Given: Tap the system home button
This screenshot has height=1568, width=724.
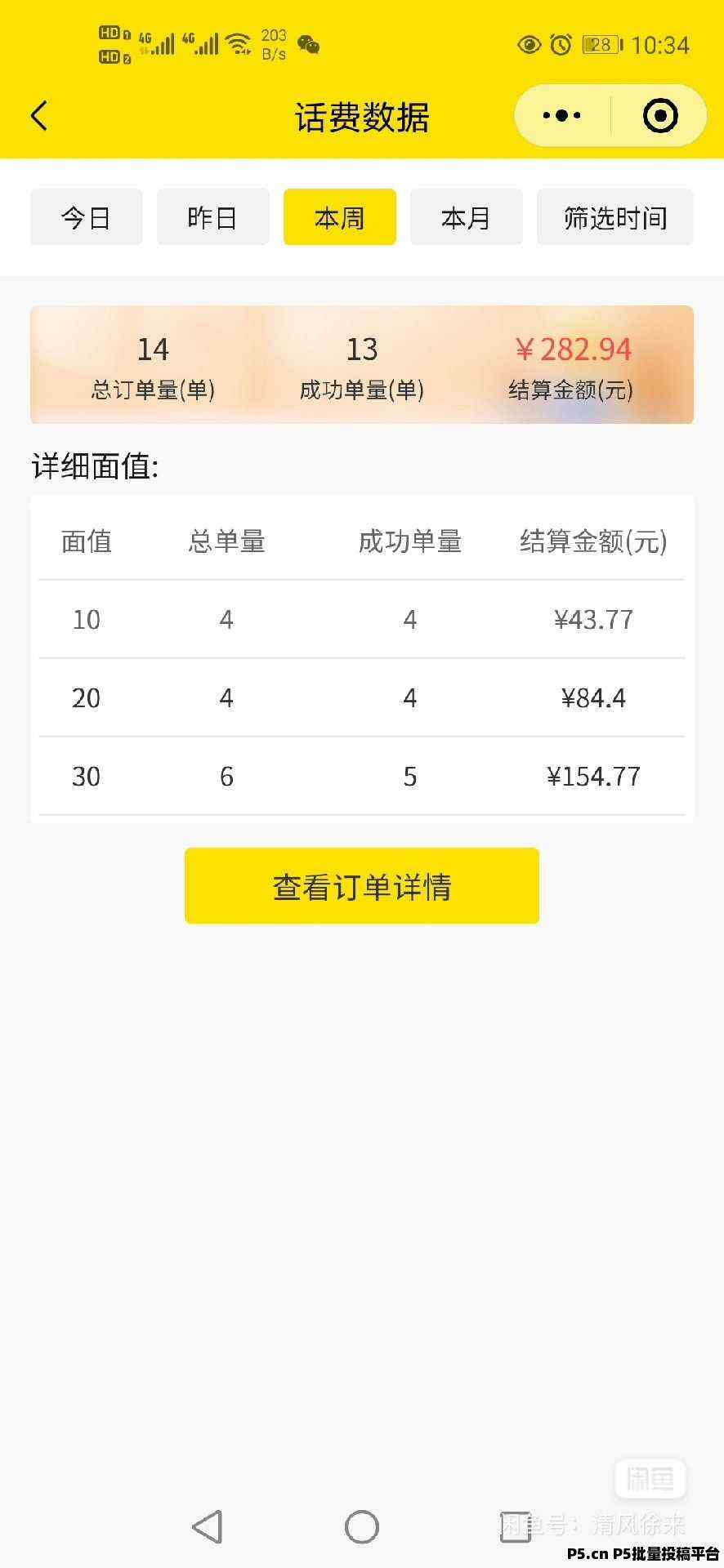Looking at the screenshot, I should [362, 1526].
